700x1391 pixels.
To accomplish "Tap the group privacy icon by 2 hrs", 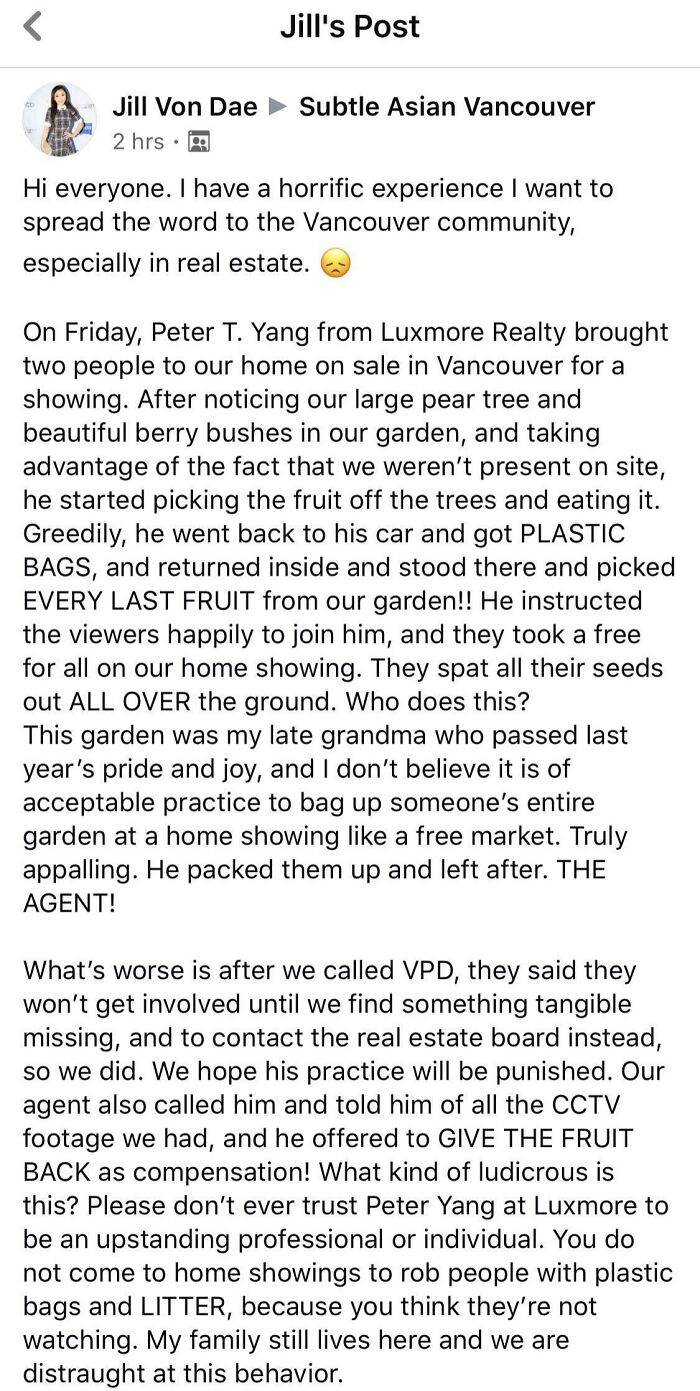I will click(x=199, y=142).
